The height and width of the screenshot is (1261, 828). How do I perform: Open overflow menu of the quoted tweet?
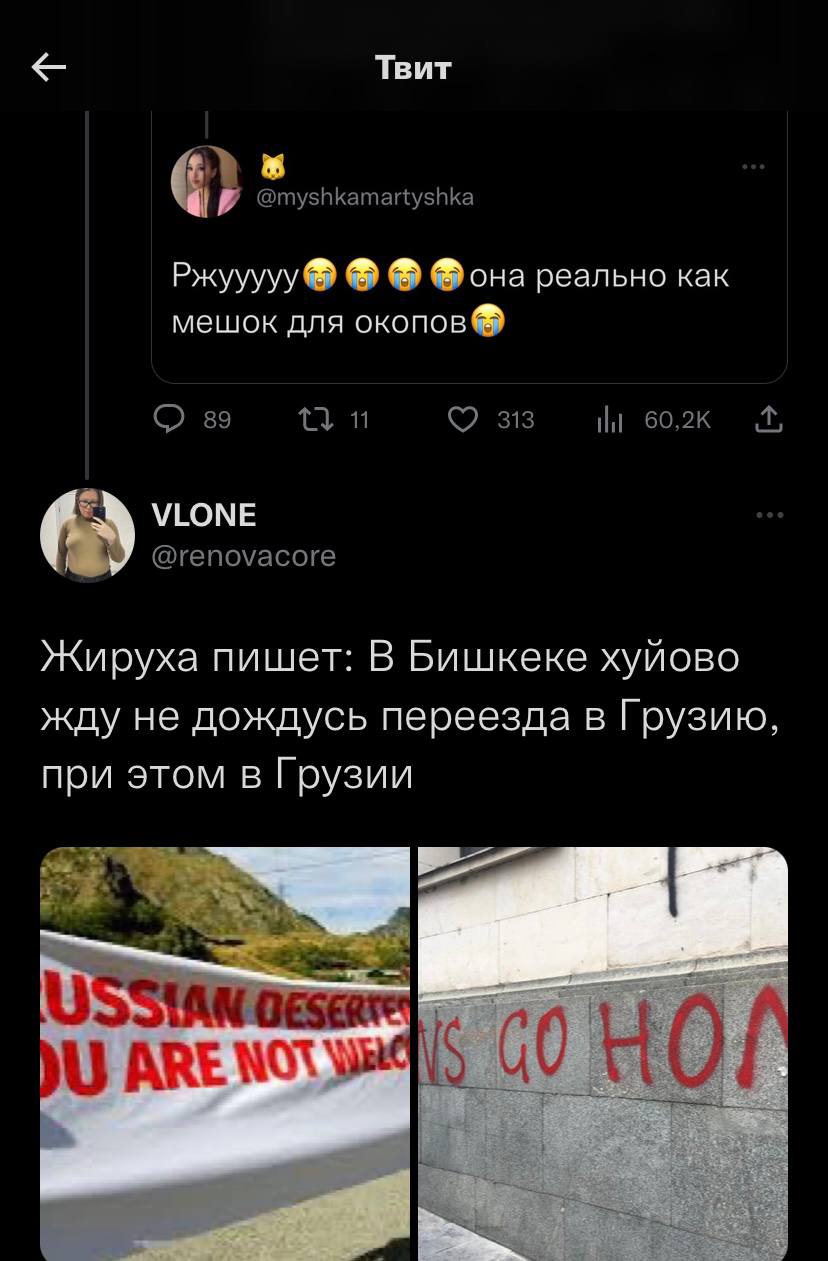click(x=755, y=168)
